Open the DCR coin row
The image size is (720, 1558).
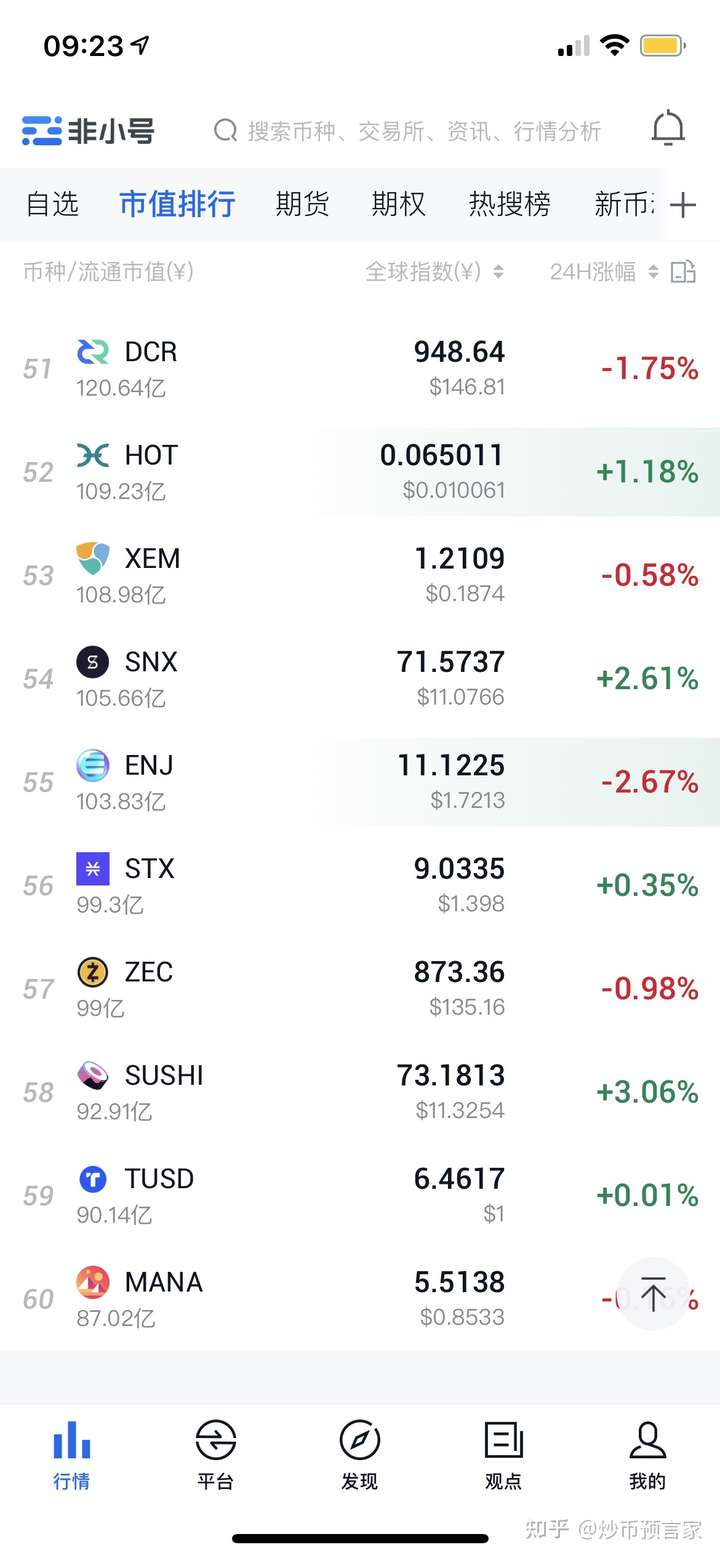point(360,368)
